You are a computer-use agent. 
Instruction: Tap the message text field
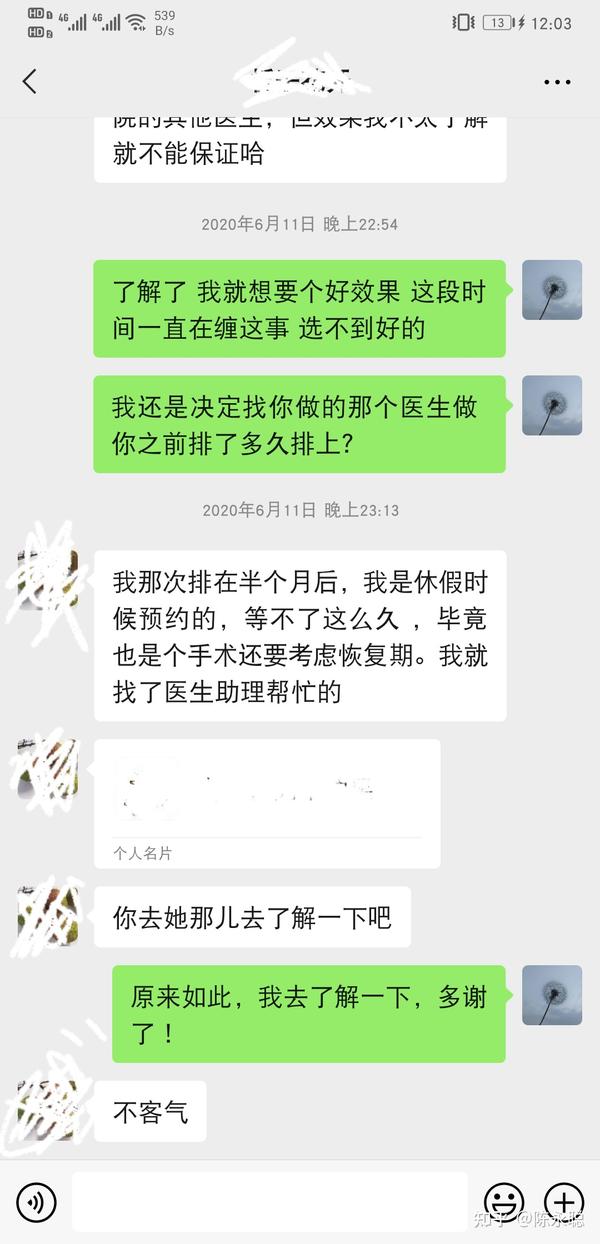[x=270, y=1201]
